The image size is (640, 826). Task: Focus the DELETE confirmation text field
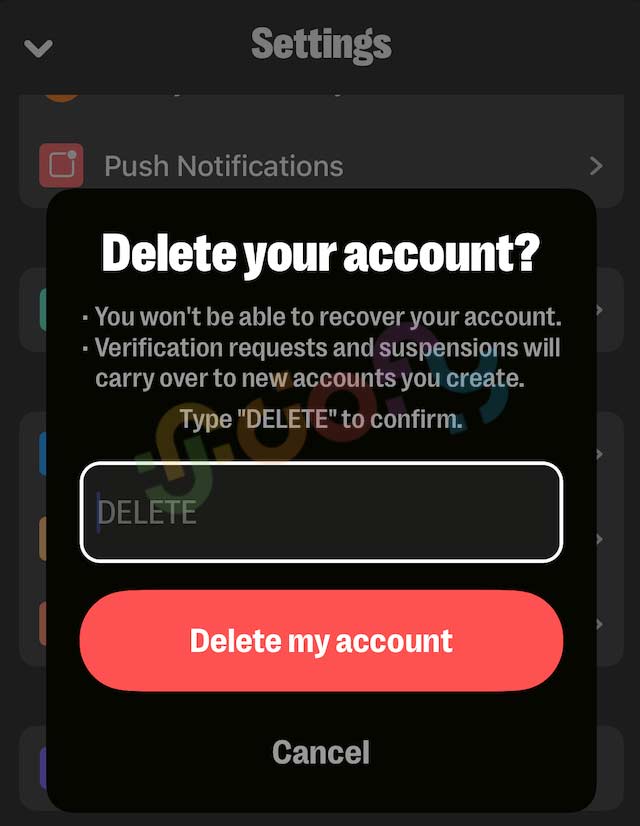pos(321,512)
